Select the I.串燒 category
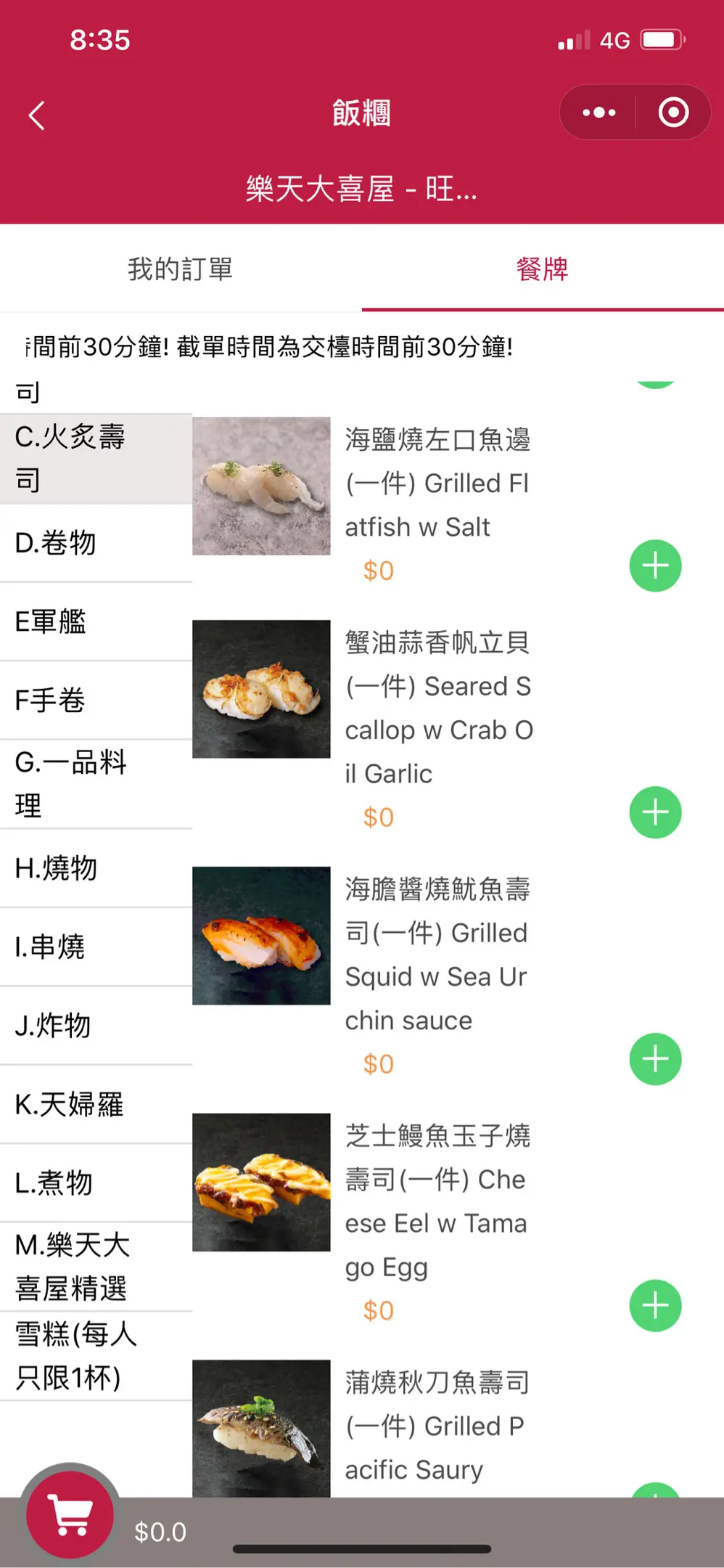 click(x=96, y=947)
